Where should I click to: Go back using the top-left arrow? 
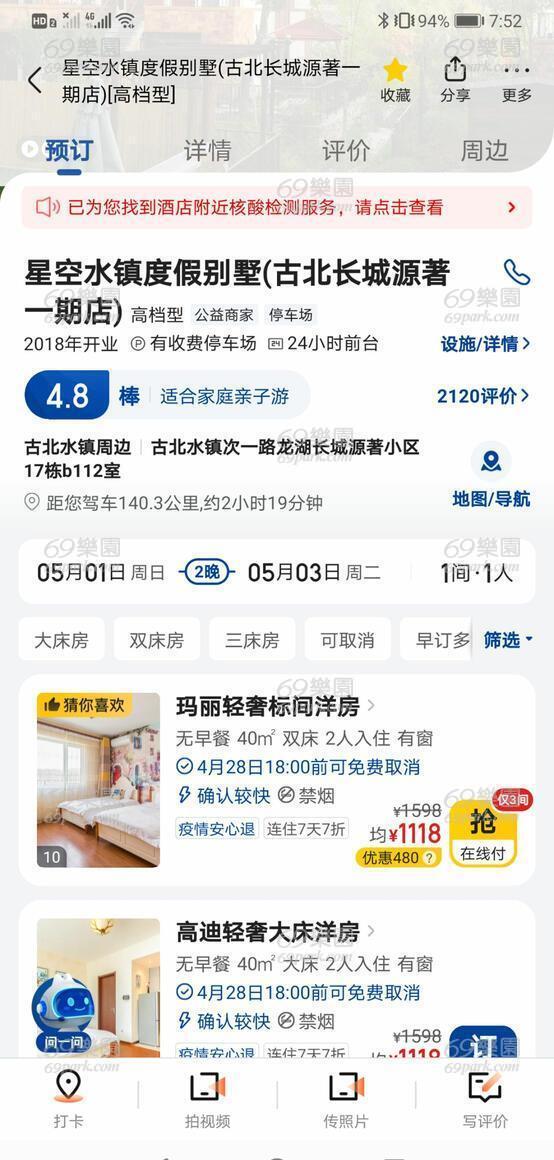coord(35,80)
